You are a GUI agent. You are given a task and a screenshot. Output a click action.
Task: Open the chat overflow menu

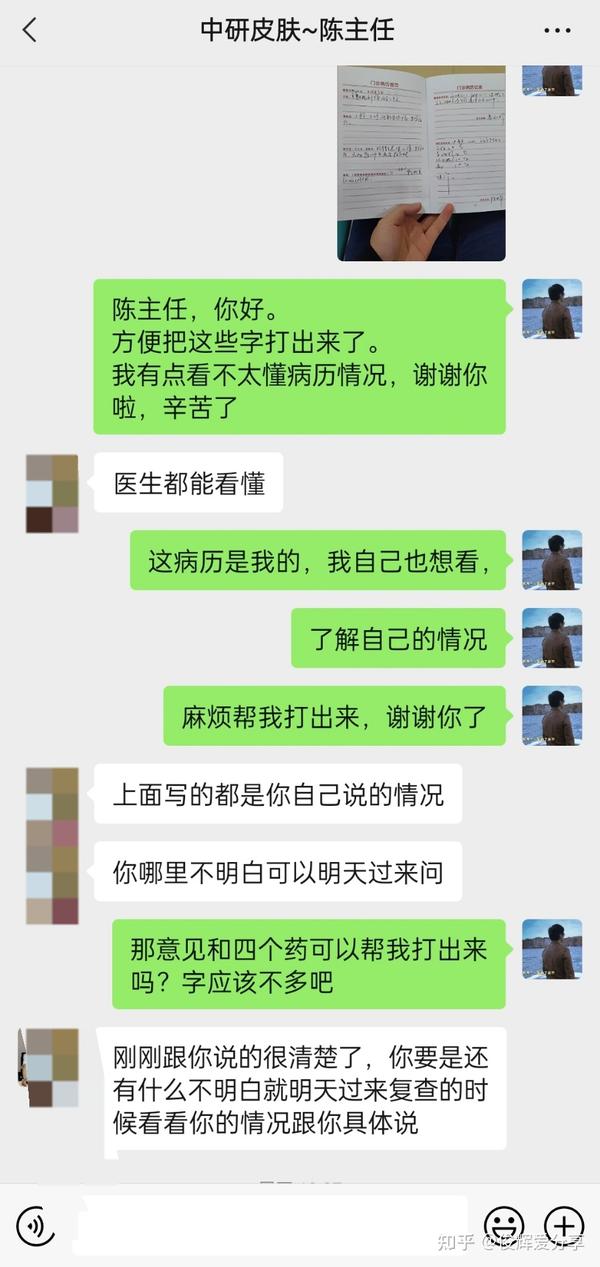[557, 31]
